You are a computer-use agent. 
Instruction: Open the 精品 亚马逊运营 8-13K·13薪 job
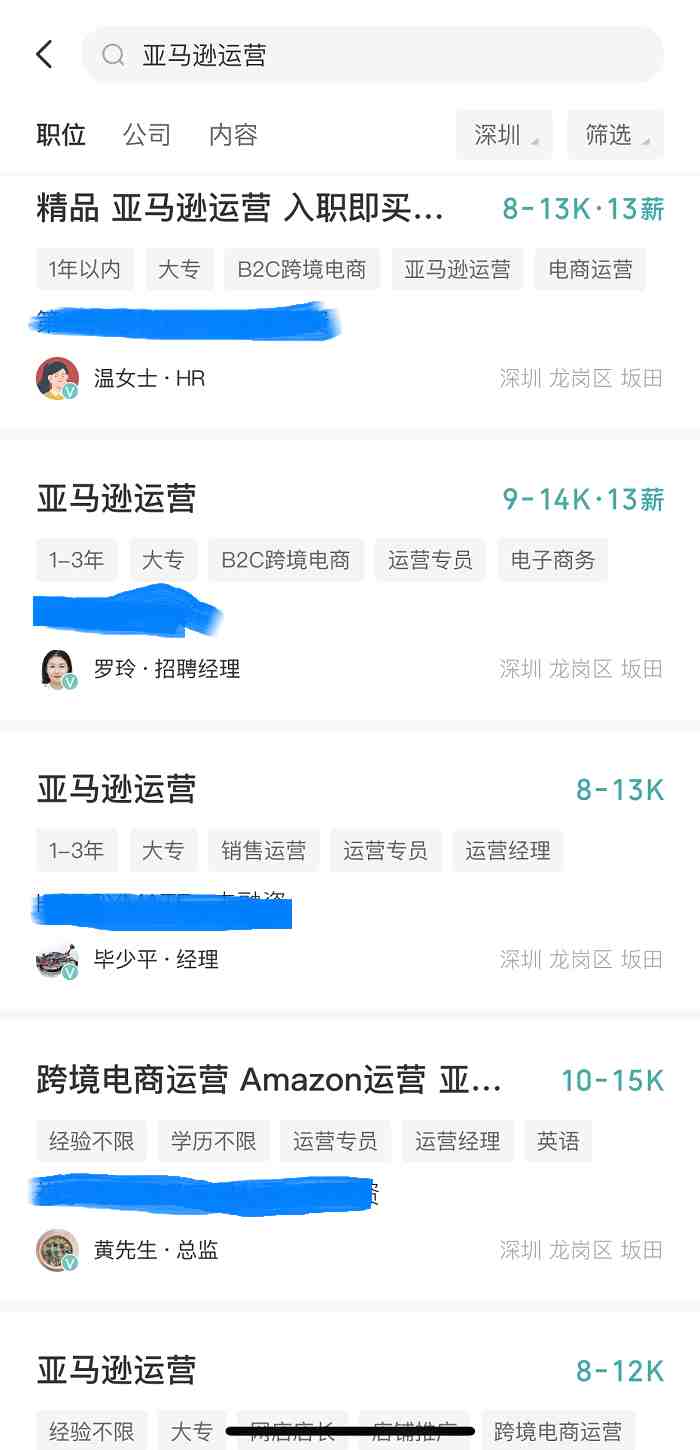click(240, 210)
